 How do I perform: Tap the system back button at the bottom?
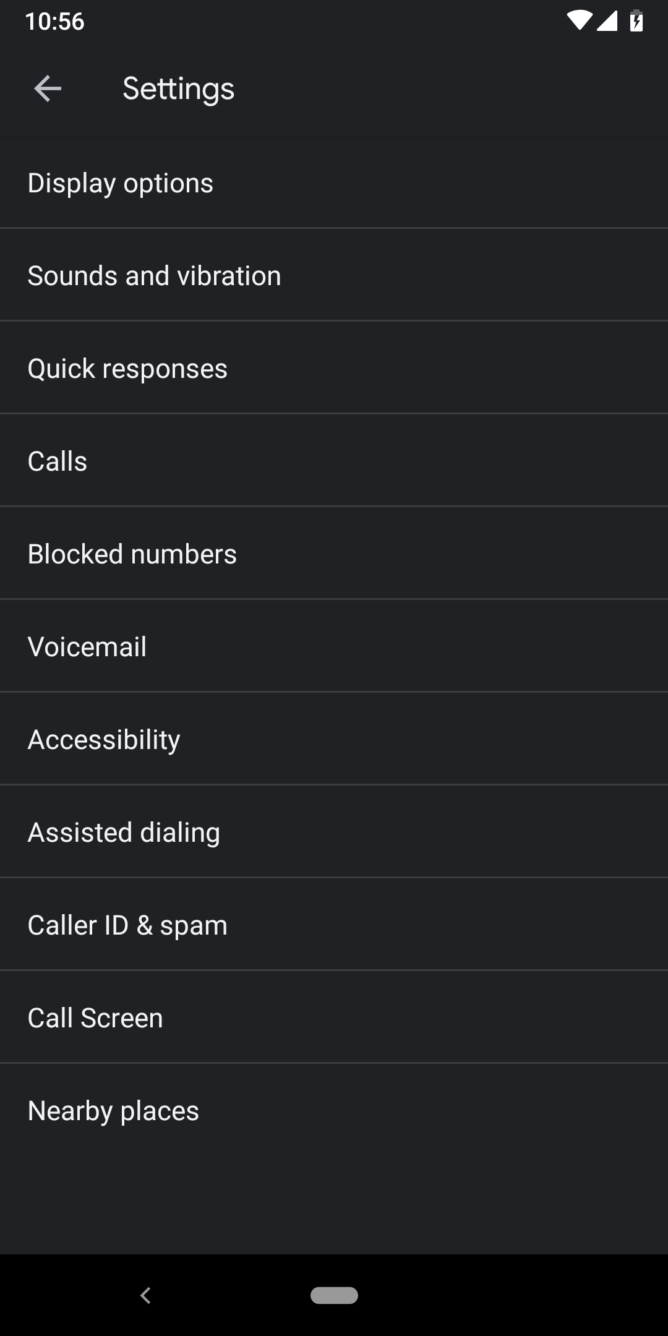tap(145, 1295)
